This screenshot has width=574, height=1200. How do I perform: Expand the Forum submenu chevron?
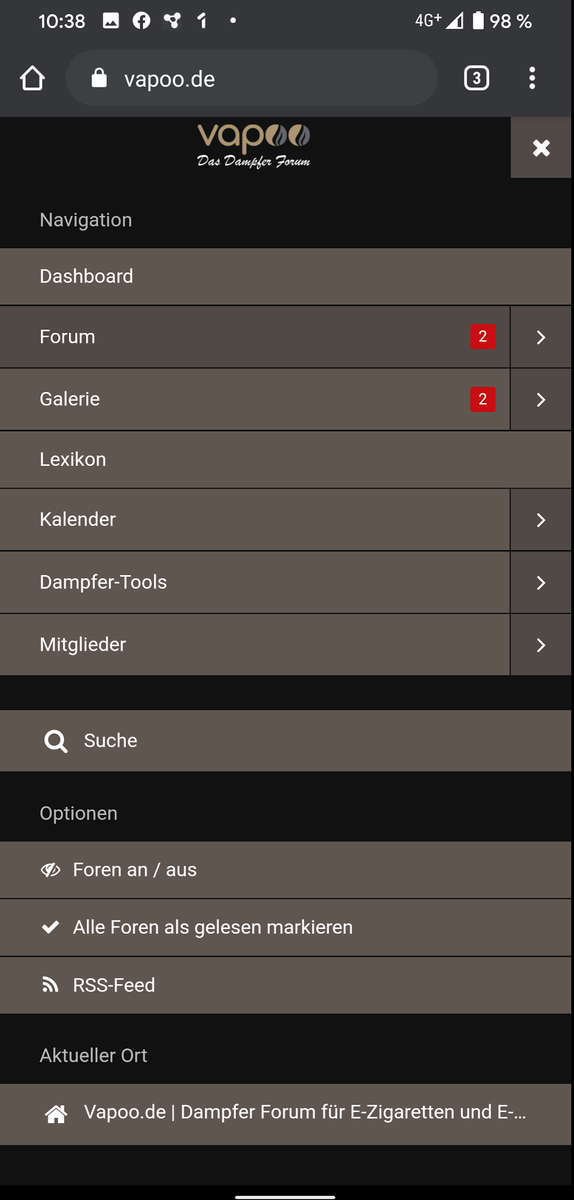541,337
